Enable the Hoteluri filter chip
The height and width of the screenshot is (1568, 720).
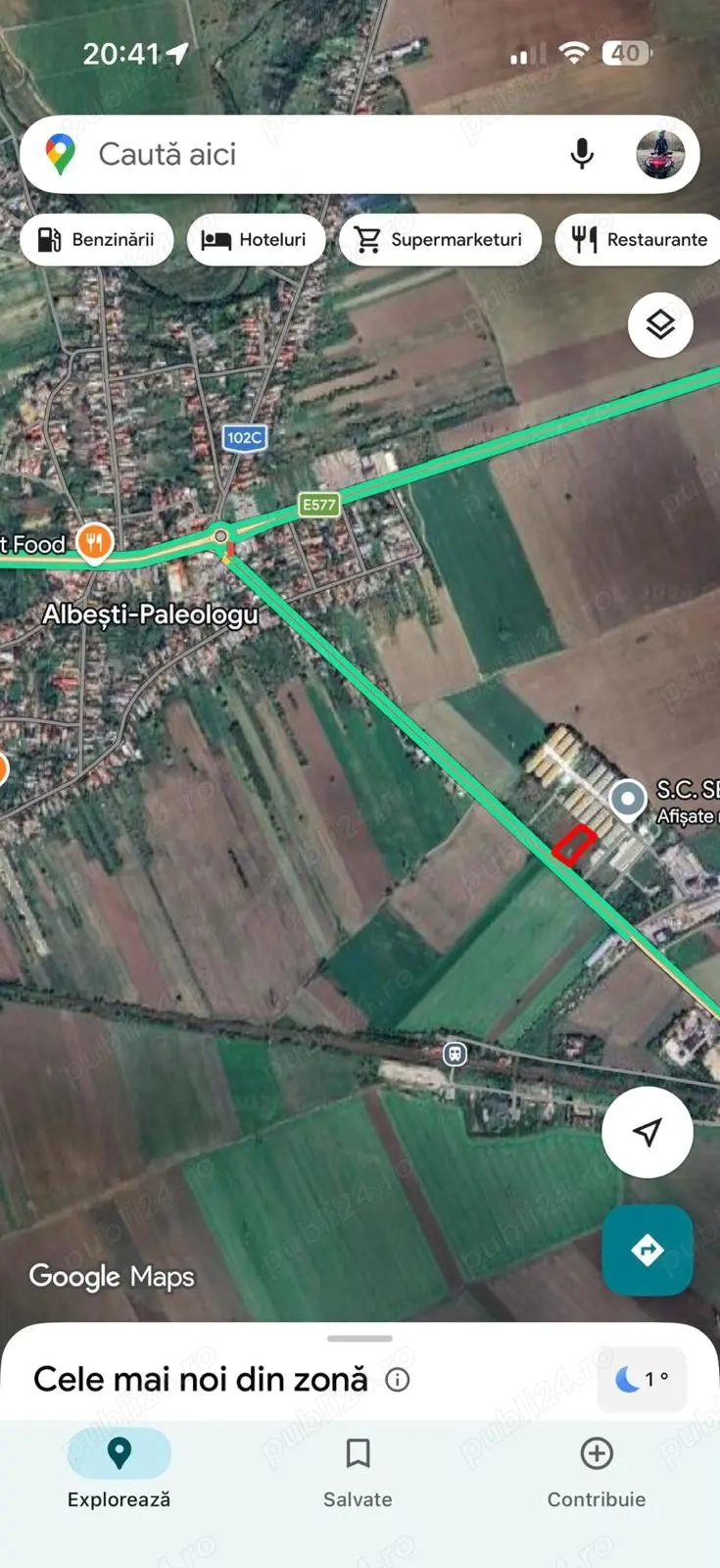click(256, 239)
